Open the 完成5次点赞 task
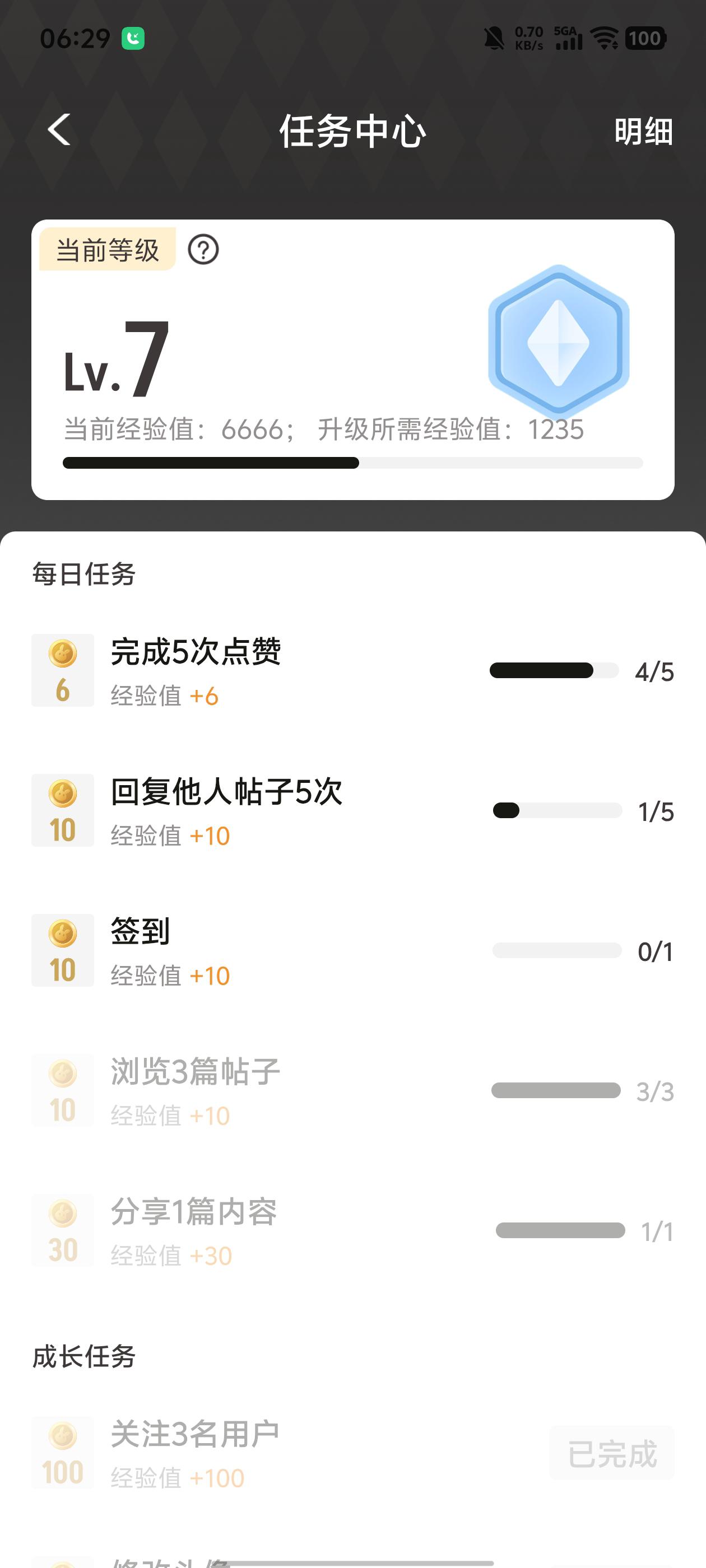Image resolution: width=706 pixels, height=1568 pixels. 196,652
